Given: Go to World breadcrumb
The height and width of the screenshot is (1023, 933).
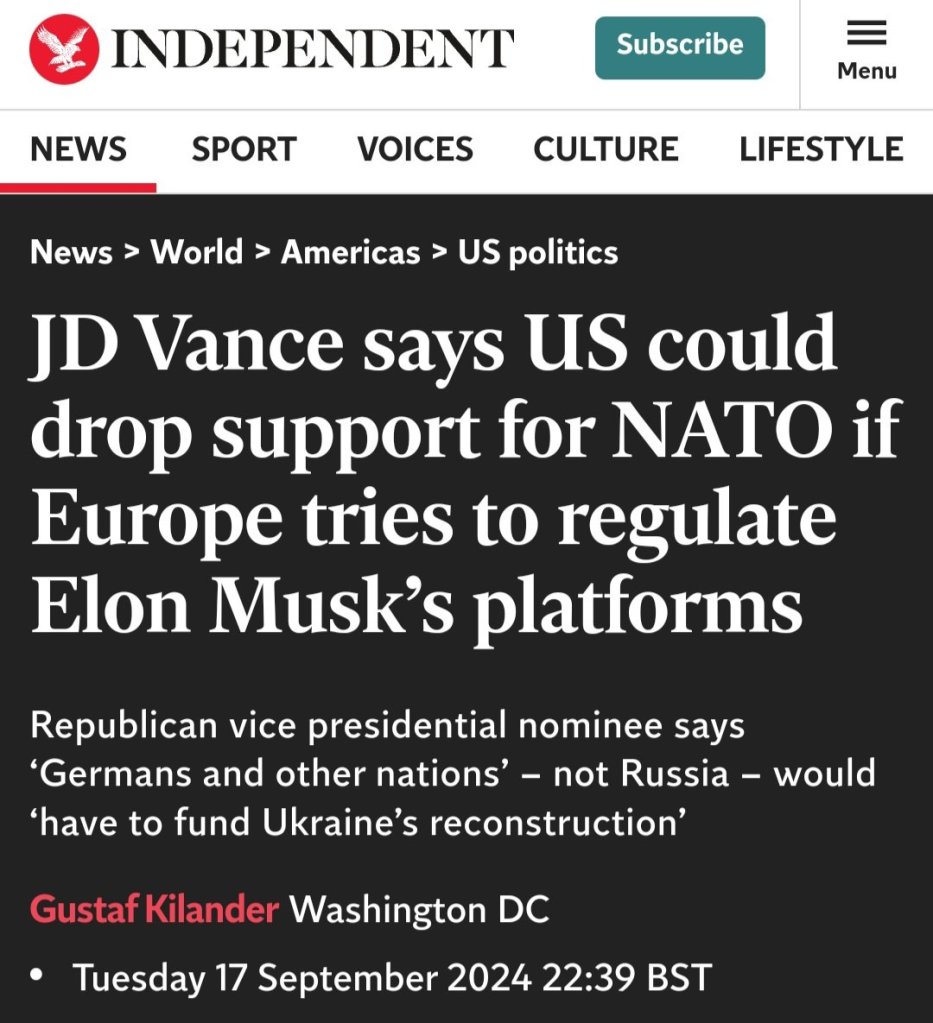Looking at the screenshot, I should [196, 252].
